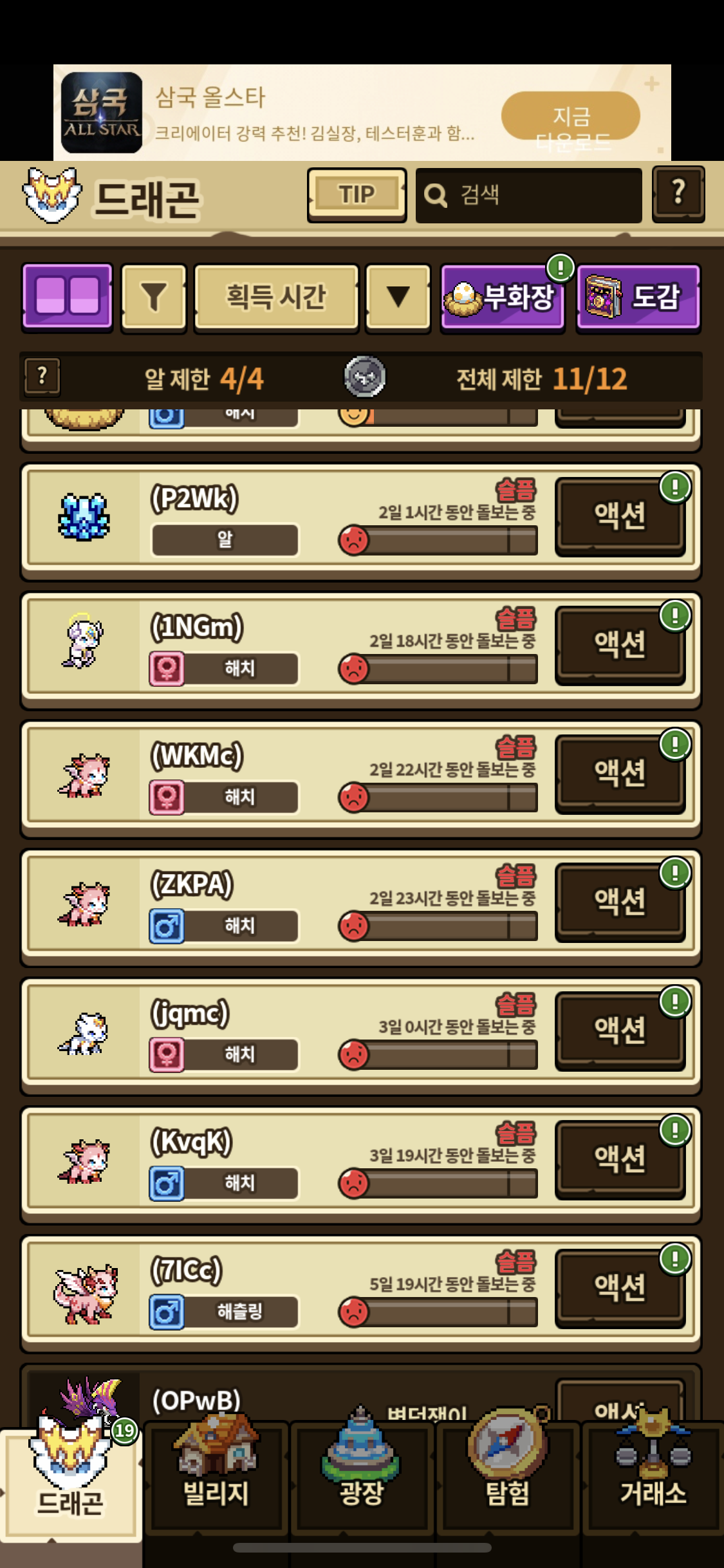Image resolution: width=724 pixels, height=1568 pixels.
Task: Tap 액션 for dragon ZKPA
Action: tap(619, 902)
